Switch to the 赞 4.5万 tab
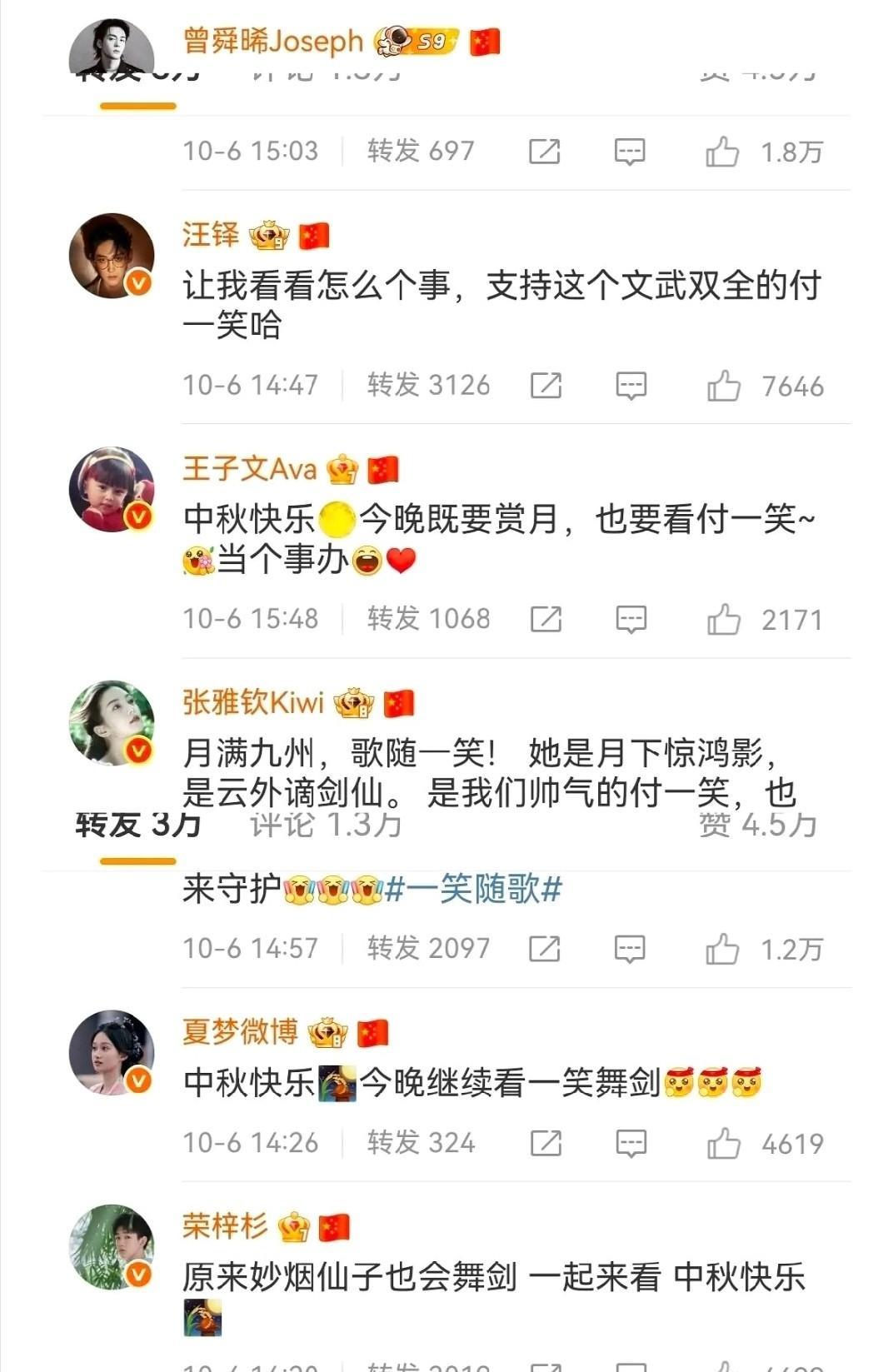The height and width of the screenshot is (1372, 888). [x=757, y=825]
